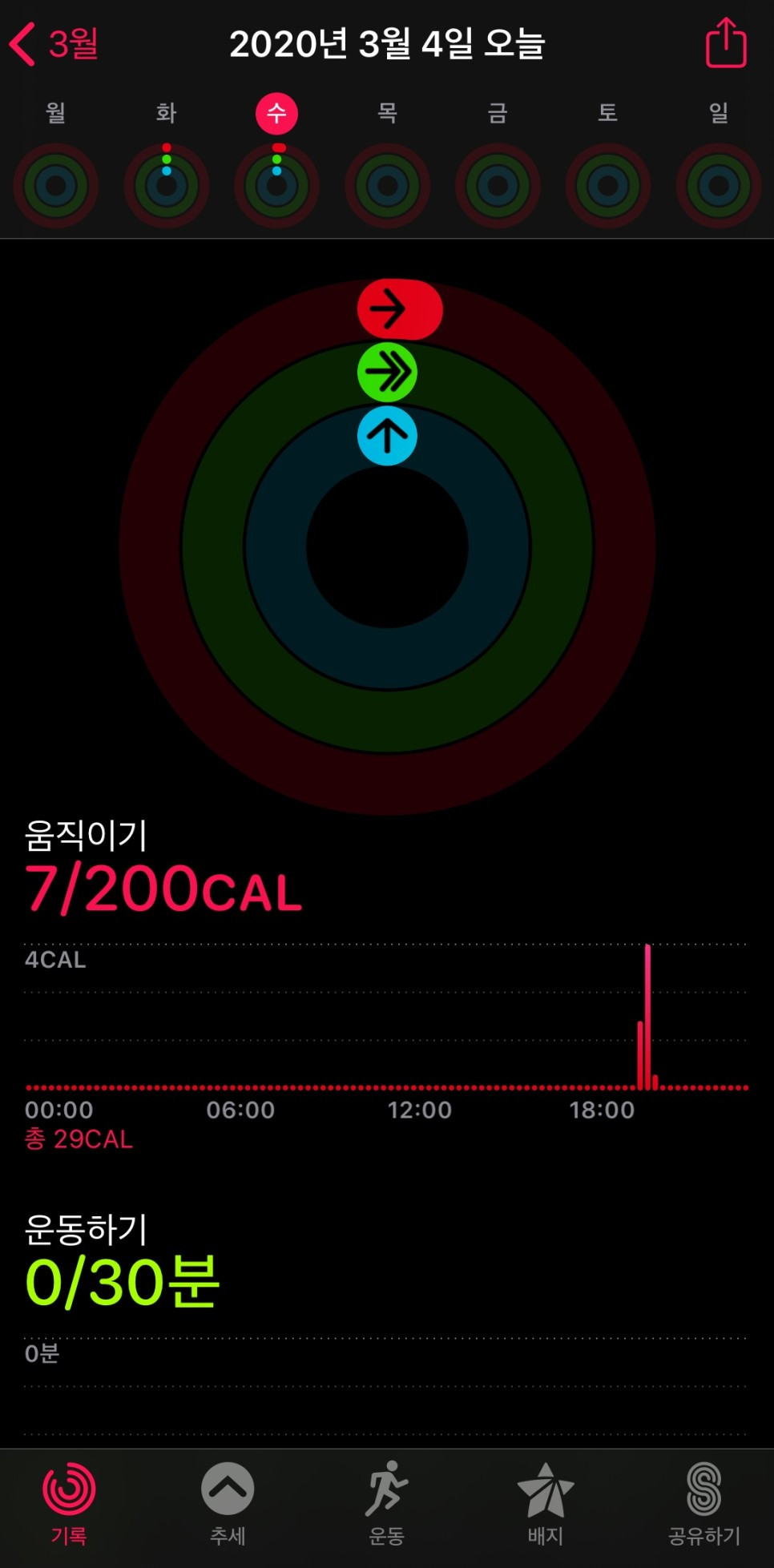The width and height of the screenshot is (774, 1568).
Task: Tap the share icon at top right
Action: pos(726,43)
